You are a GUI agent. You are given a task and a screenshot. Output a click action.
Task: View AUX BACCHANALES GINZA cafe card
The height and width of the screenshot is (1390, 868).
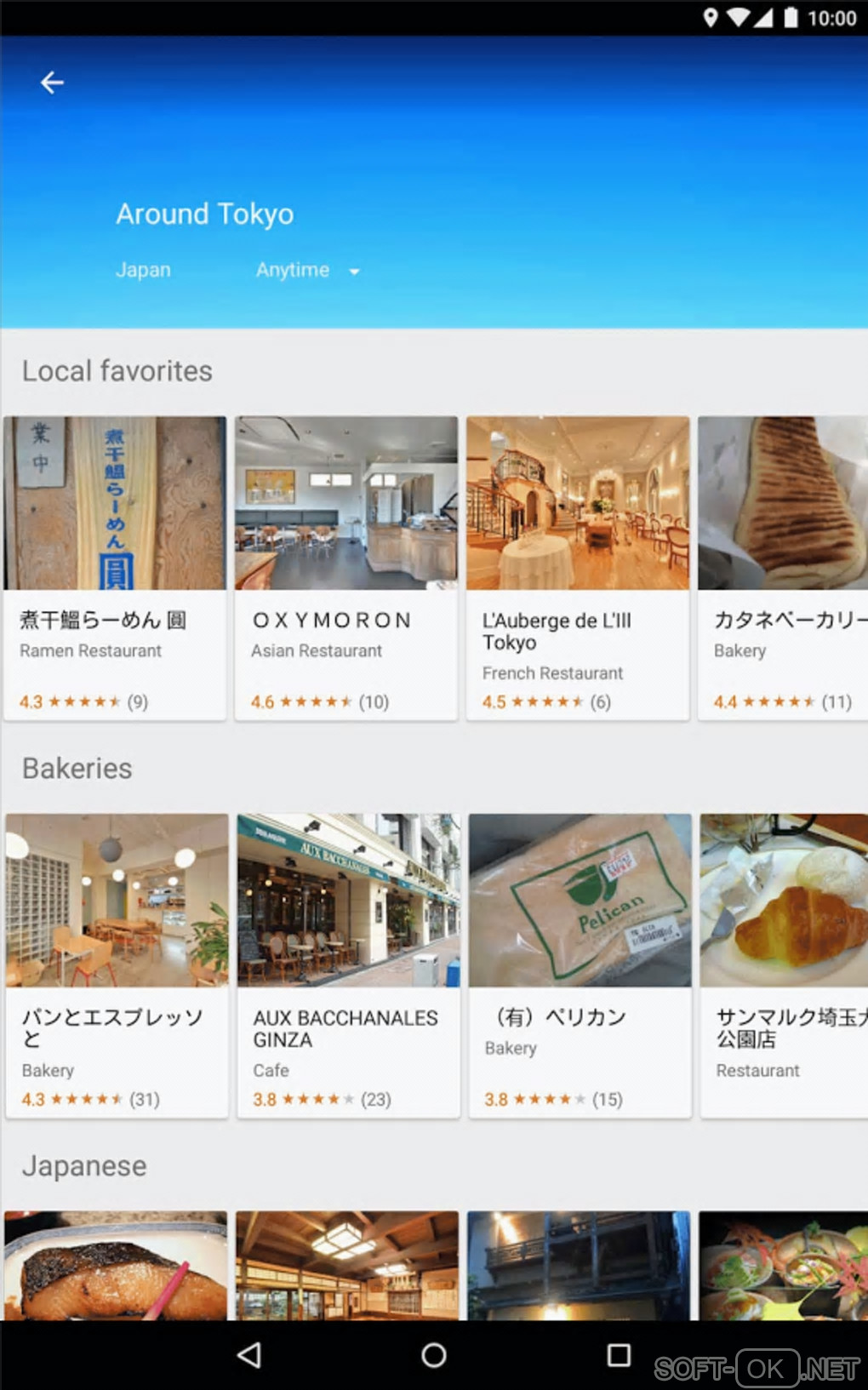(x=348, y=965)
